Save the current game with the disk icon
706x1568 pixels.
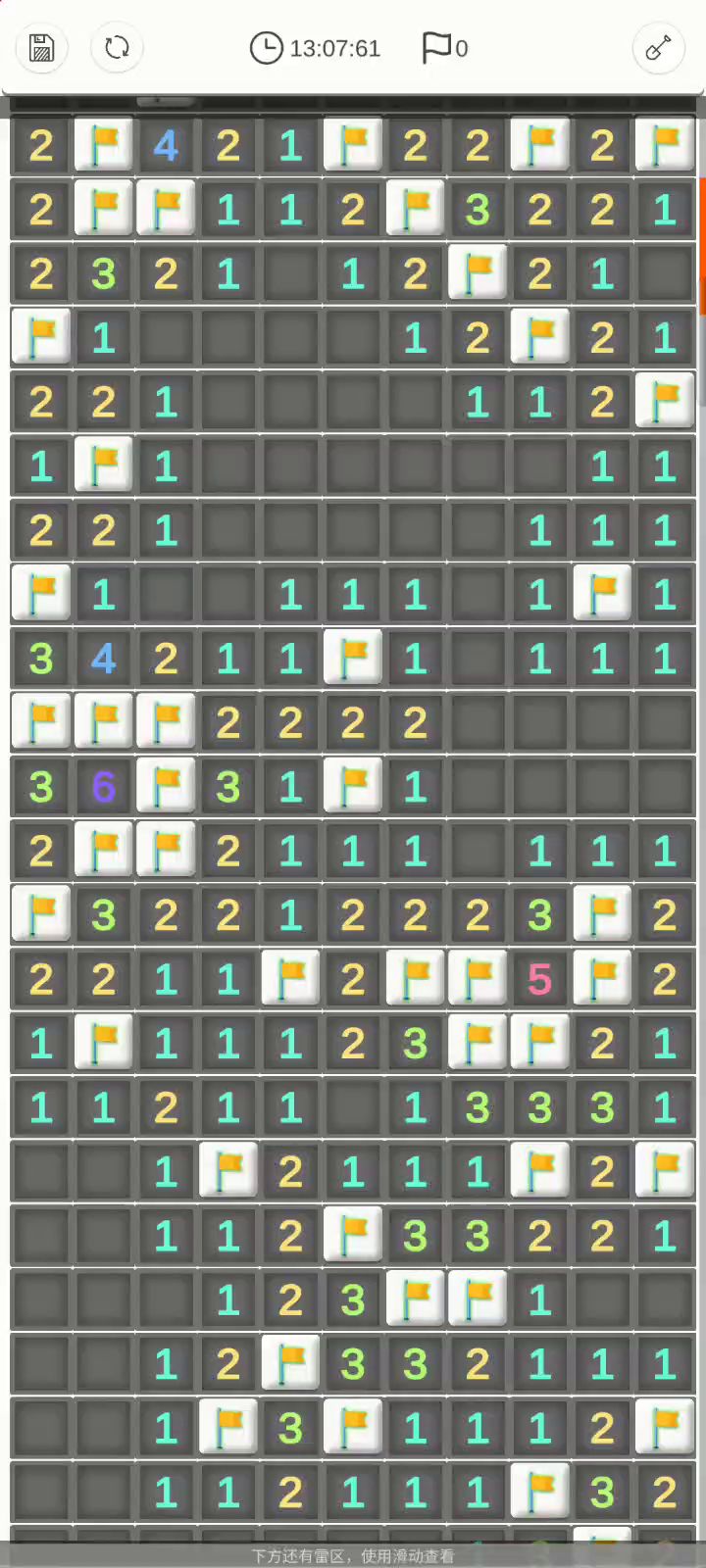click(x=41, y=48)
